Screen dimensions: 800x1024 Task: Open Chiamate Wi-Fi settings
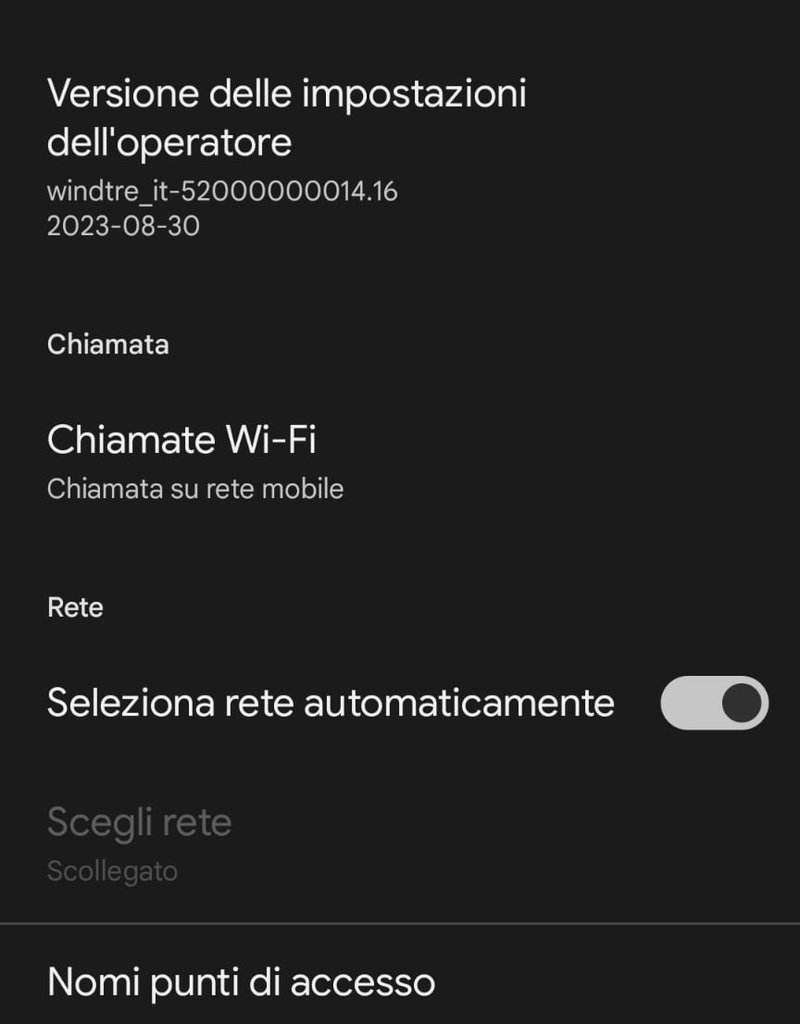[182, 459]
